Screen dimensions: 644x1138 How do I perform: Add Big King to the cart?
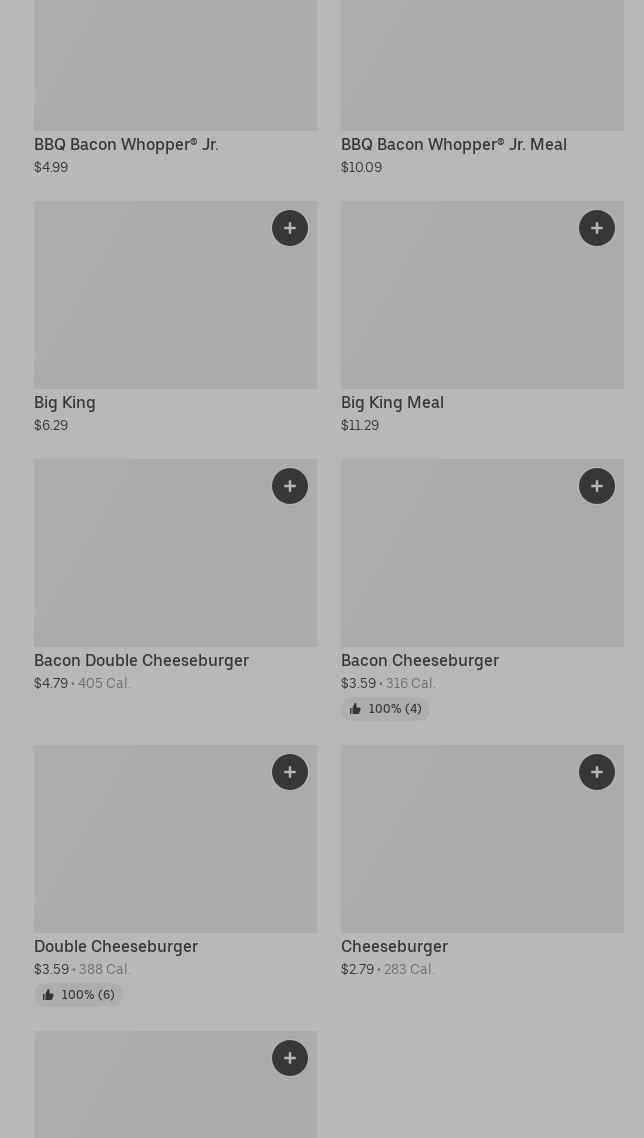pos(290,228)
